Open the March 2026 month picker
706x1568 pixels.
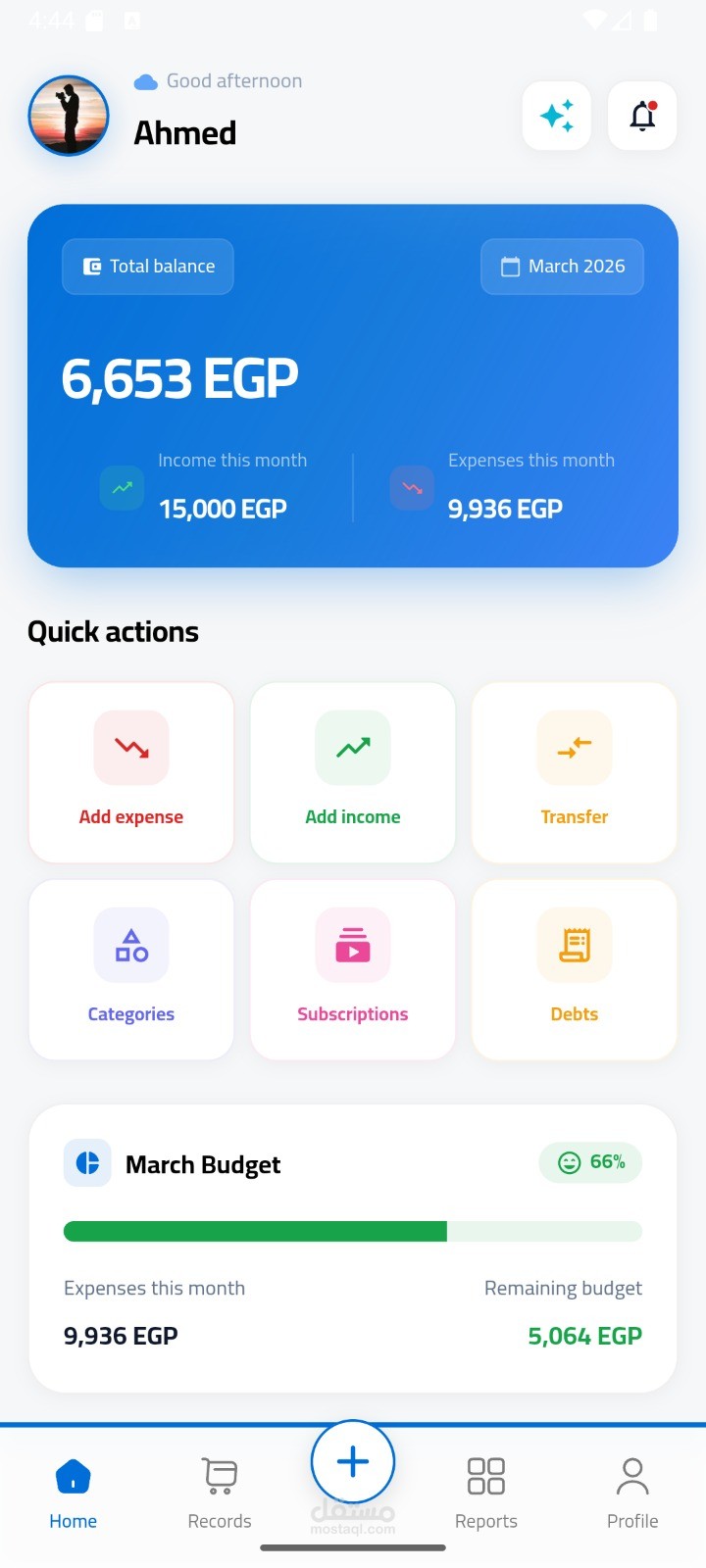pyautogui.click(x=562, y=267)
